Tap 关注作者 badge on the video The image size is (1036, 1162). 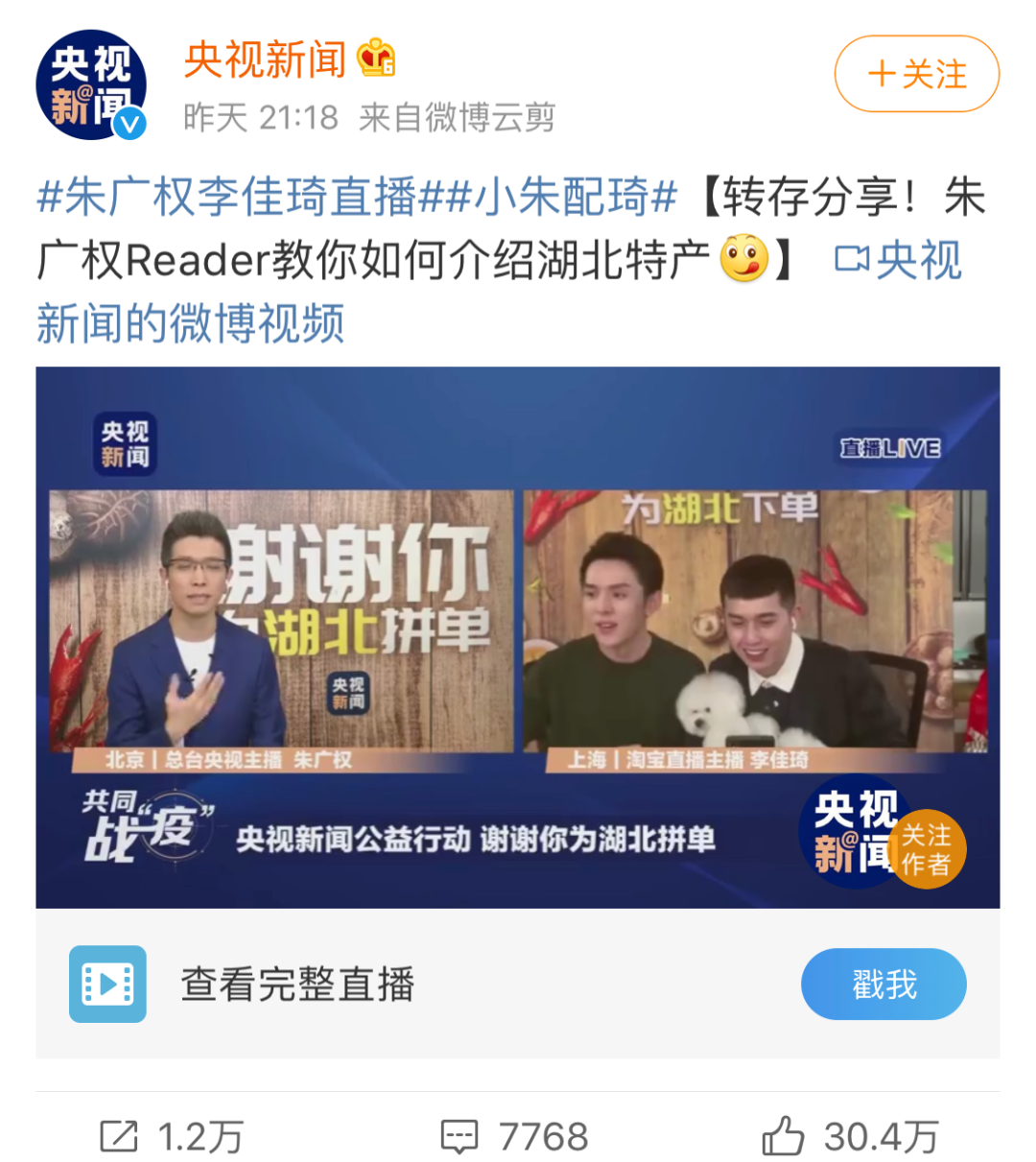point(925,849)
